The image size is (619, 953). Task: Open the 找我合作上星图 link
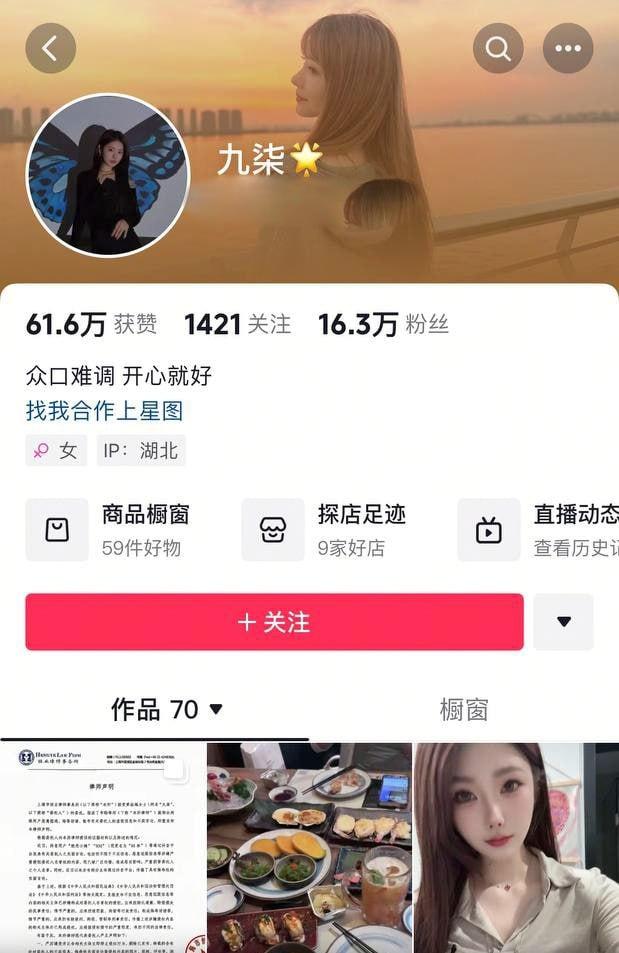[x=104, y=410]
